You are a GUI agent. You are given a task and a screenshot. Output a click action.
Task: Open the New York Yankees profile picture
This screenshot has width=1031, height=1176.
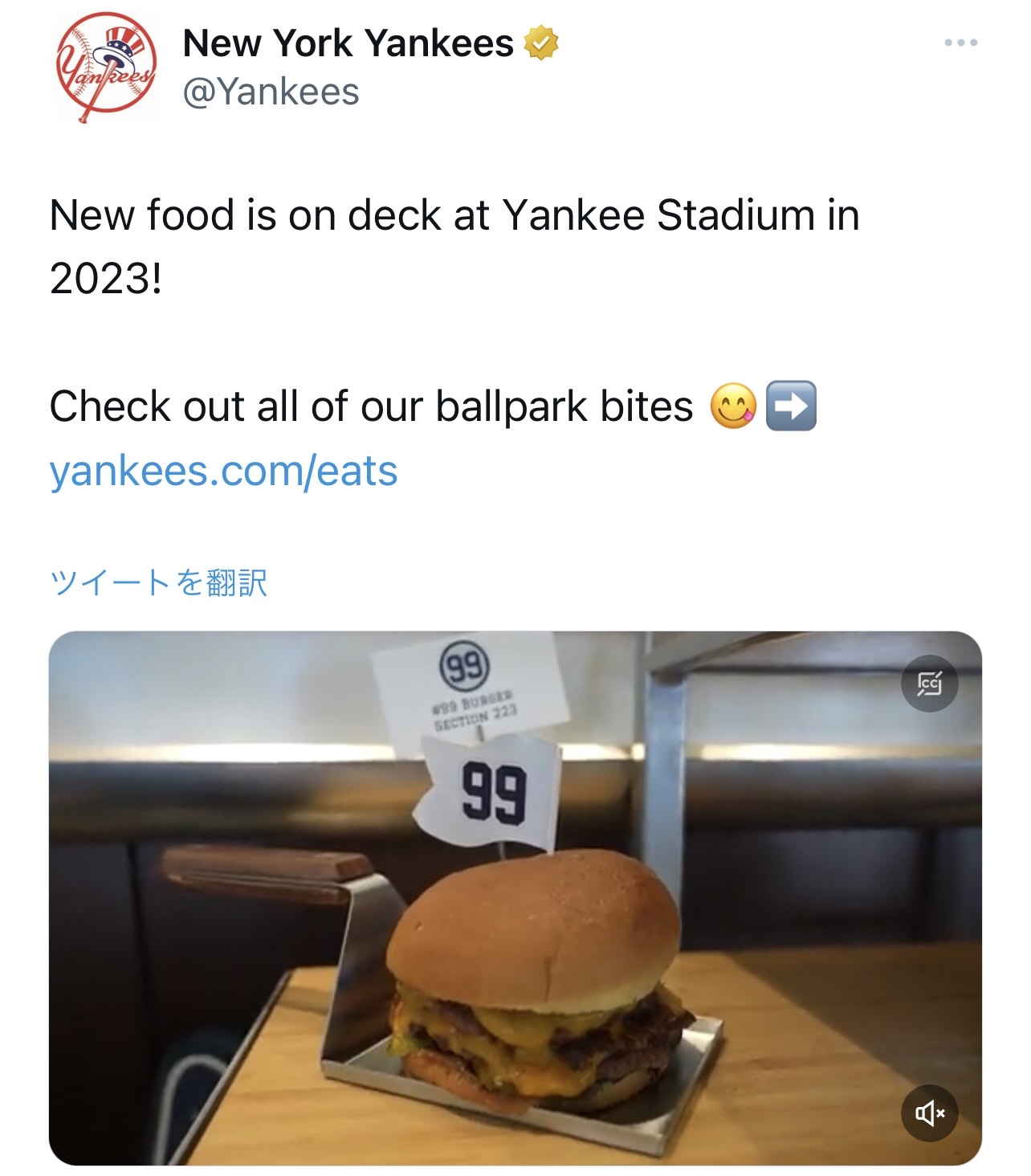(105, 67)
